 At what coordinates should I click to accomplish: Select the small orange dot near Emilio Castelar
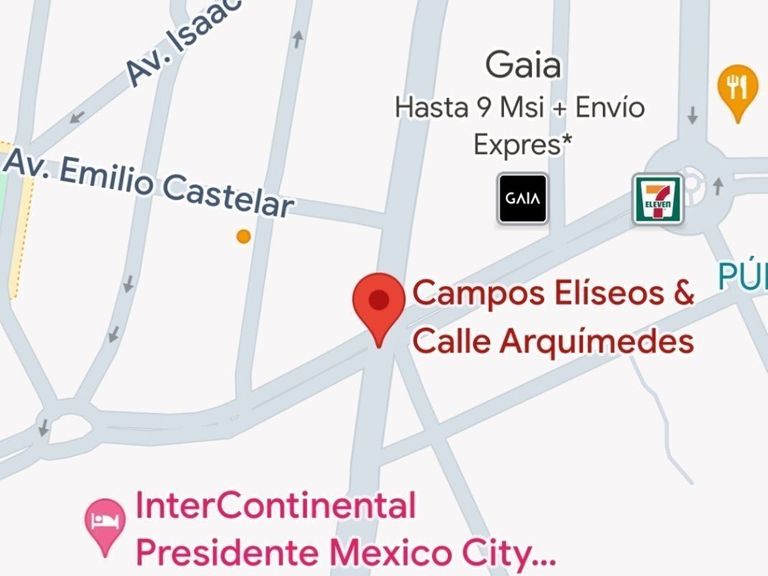point(243,237)
